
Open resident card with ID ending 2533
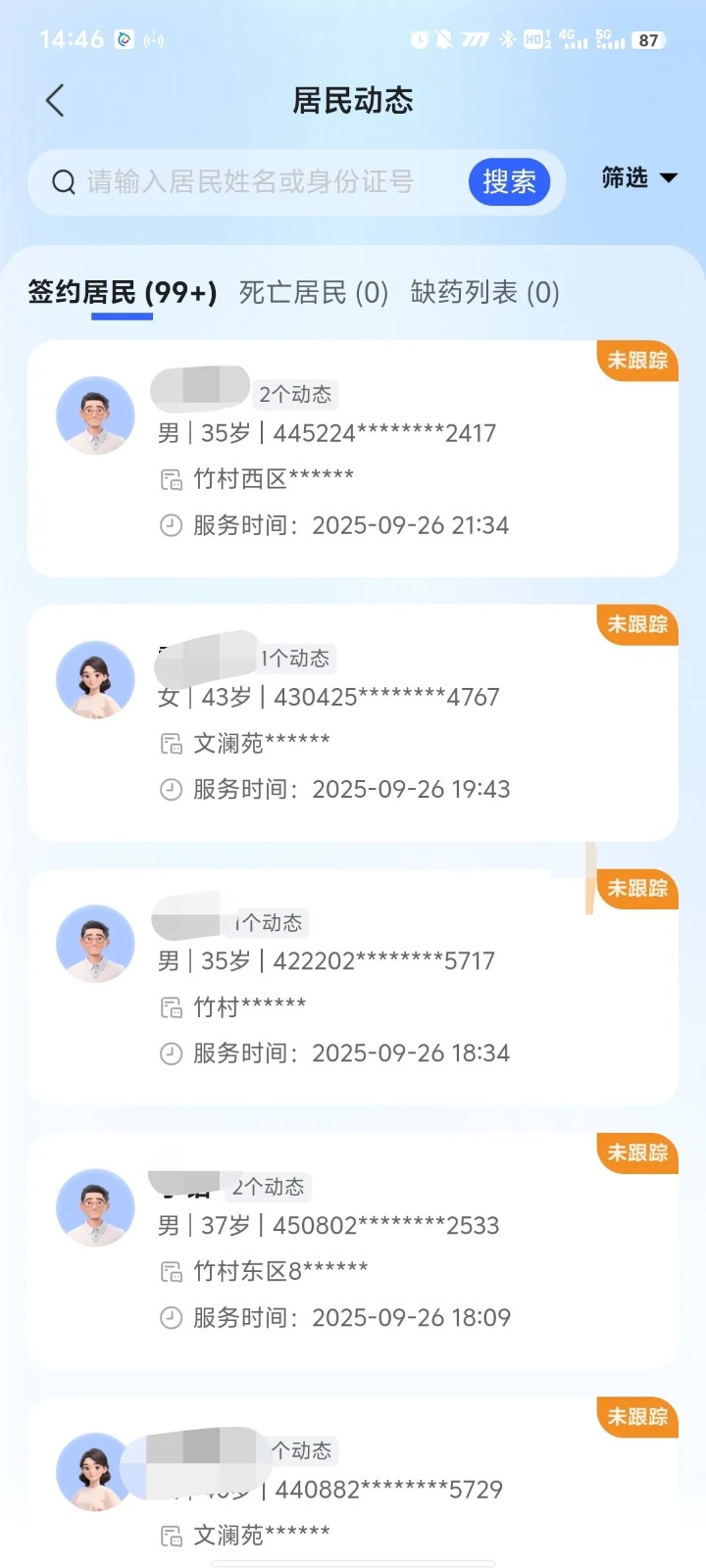point(353,1252)
